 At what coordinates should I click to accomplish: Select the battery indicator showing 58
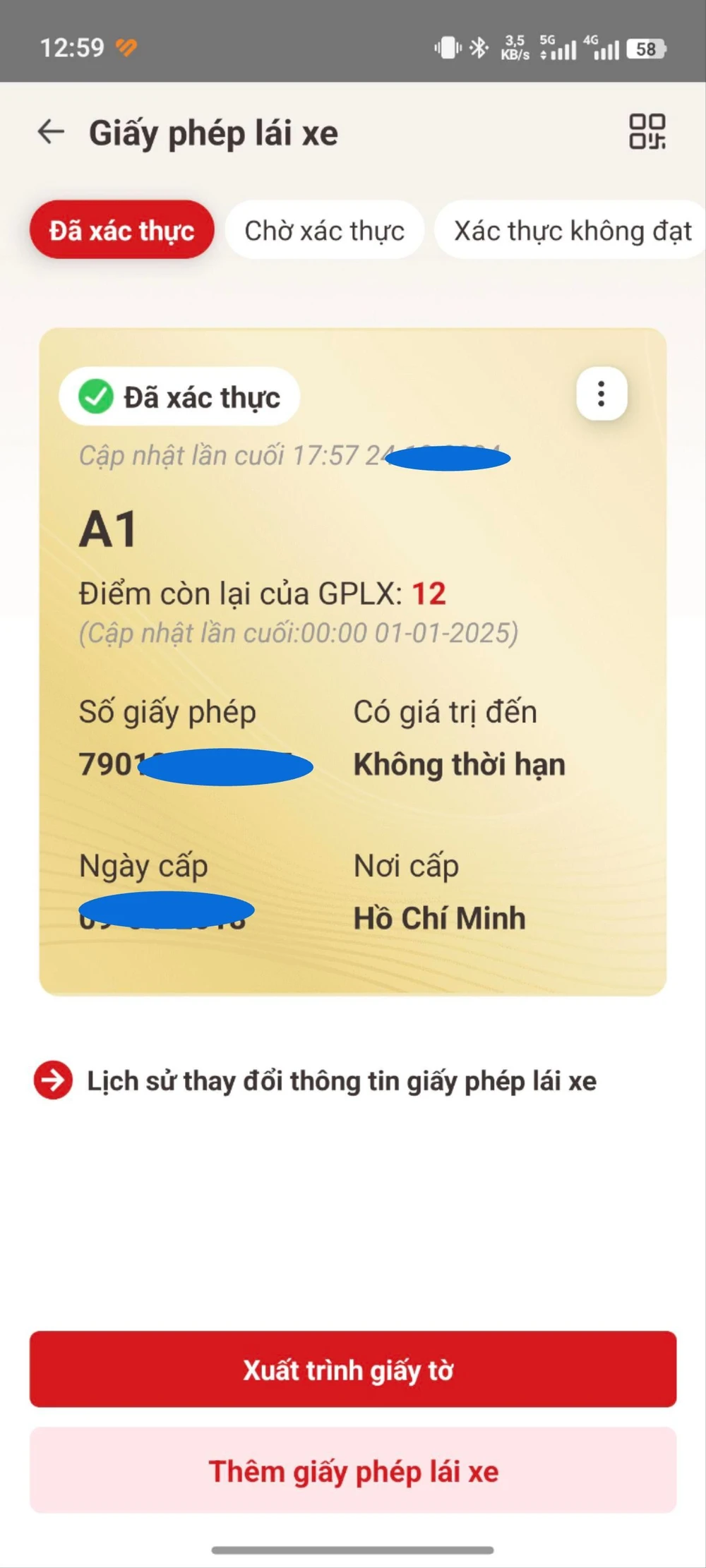[x=645, y=49]
